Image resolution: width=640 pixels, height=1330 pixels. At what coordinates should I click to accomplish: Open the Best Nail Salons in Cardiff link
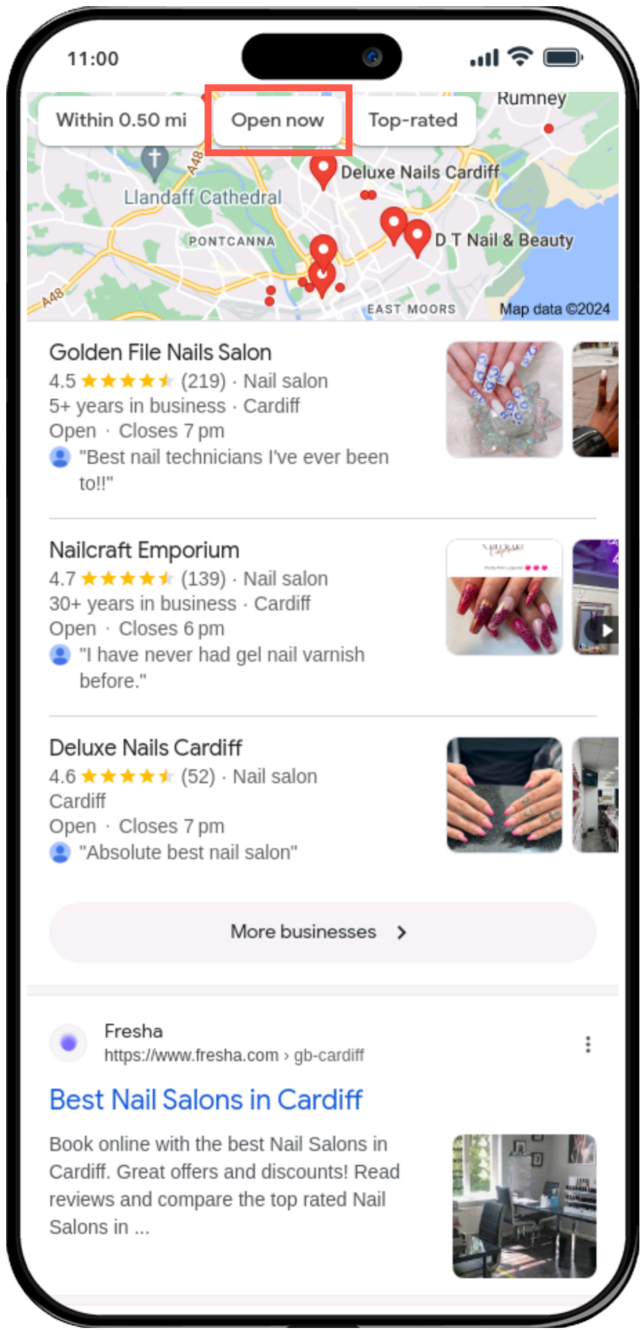[206, 1100]
